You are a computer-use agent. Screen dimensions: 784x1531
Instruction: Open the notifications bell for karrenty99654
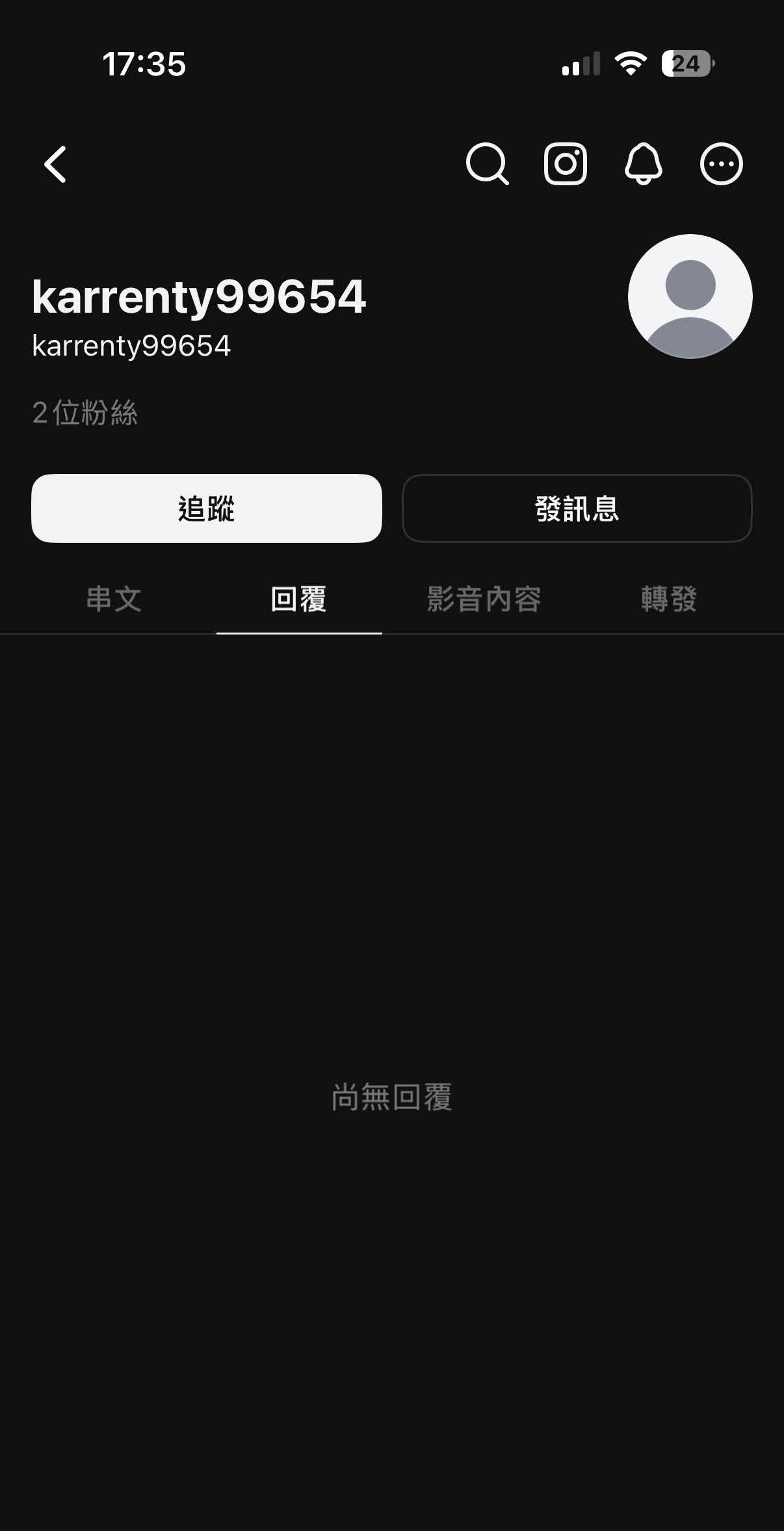[x=643, y=164]
